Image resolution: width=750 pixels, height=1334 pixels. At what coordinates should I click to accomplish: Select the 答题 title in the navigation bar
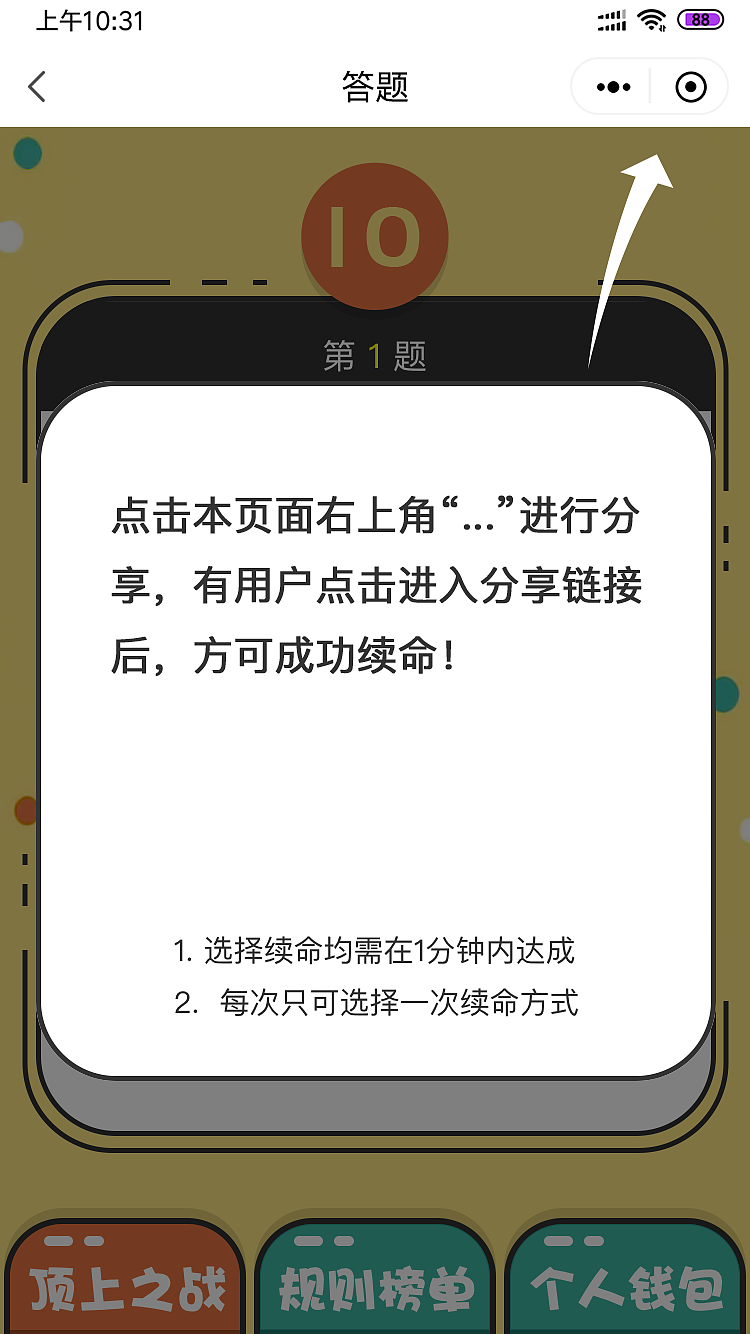(374, 87)
